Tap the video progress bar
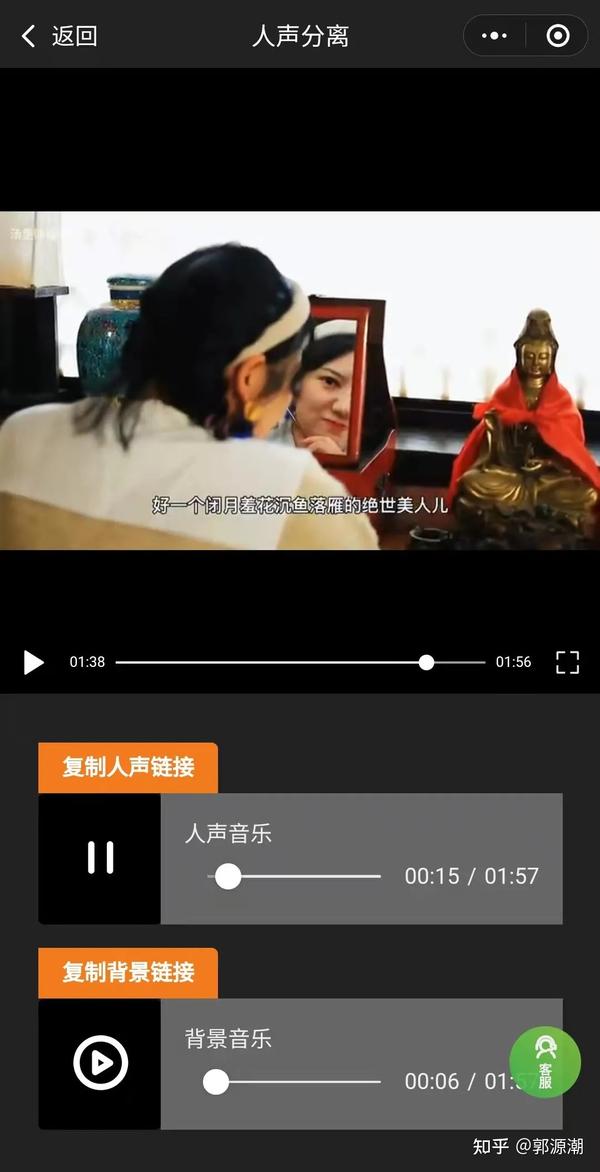 [300, 662]
